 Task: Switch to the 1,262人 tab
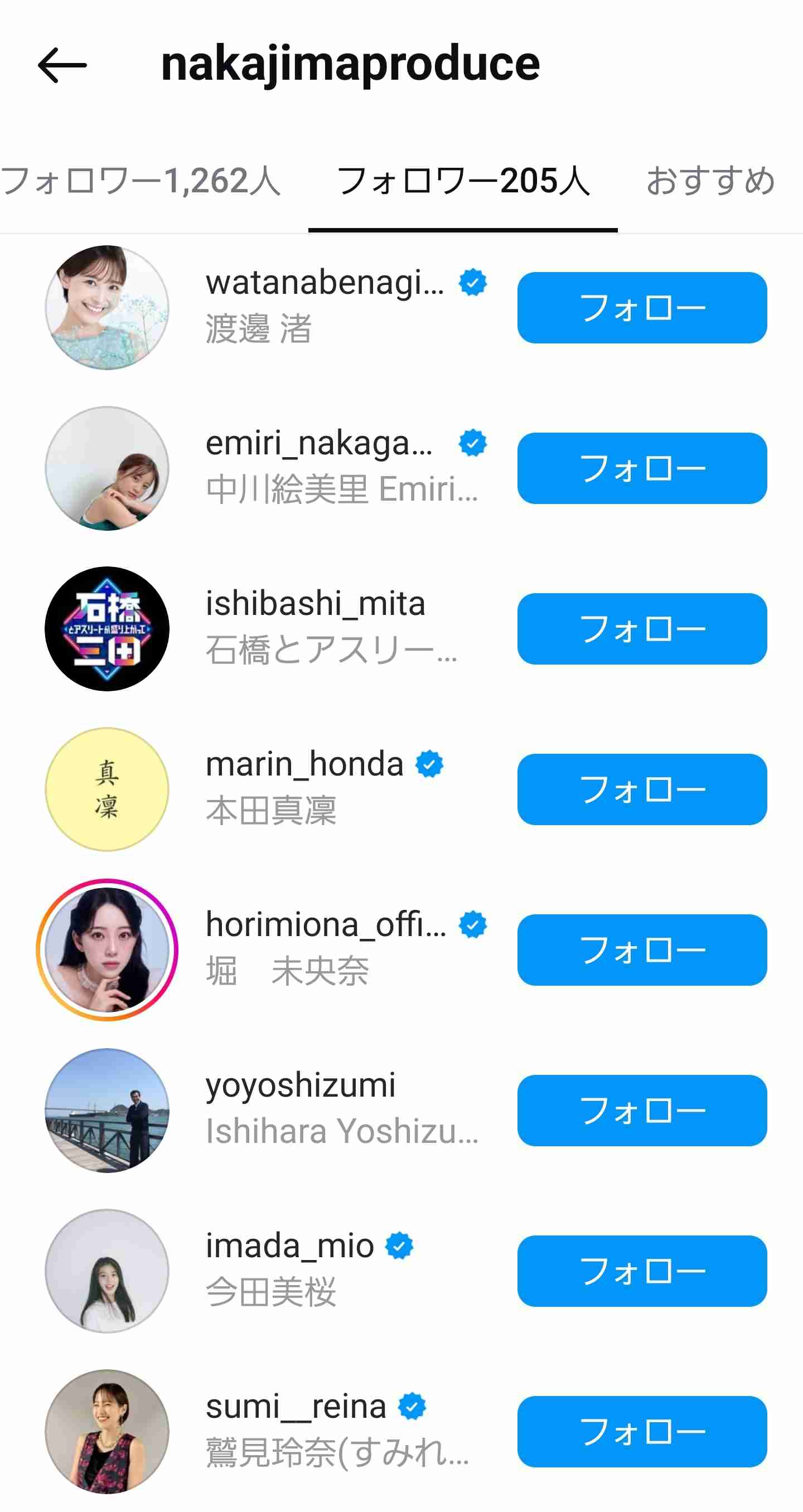(x=141, y=180)
